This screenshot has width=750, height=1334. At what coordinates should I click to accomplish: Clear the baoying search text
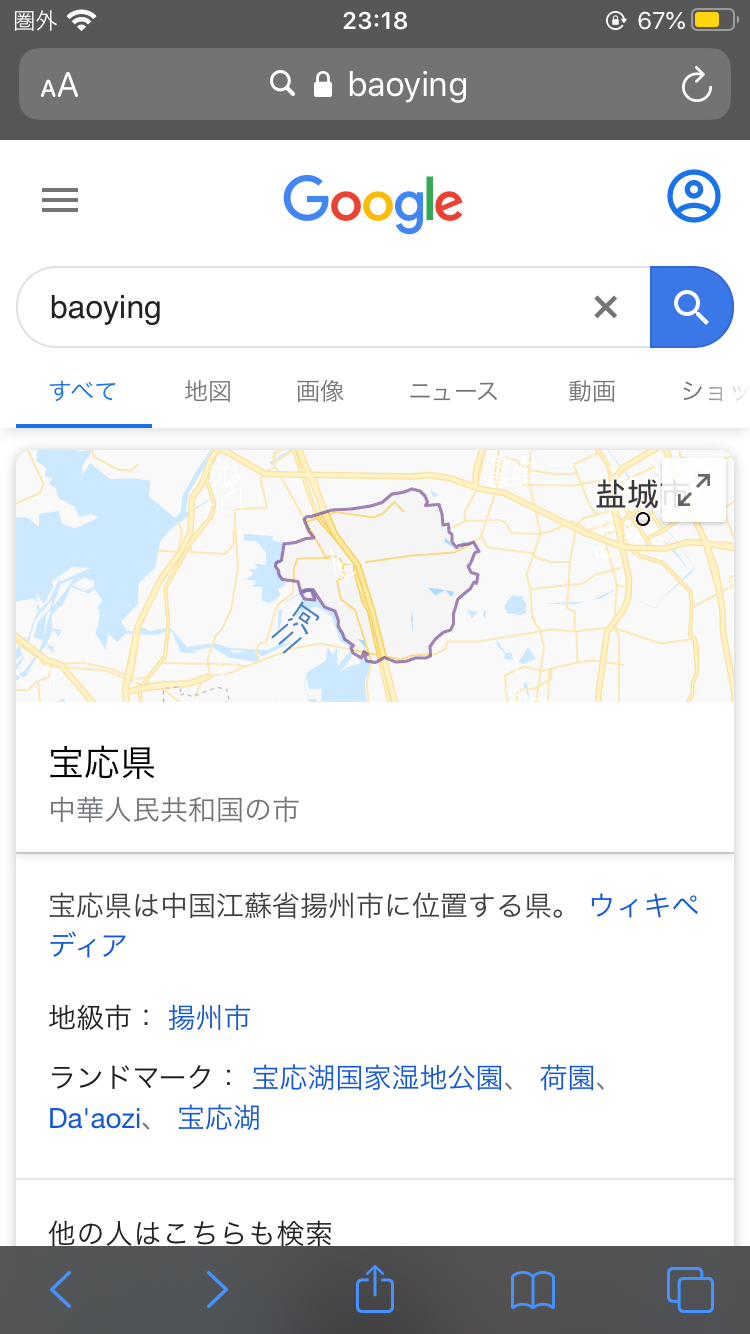[x=605, y=307]
